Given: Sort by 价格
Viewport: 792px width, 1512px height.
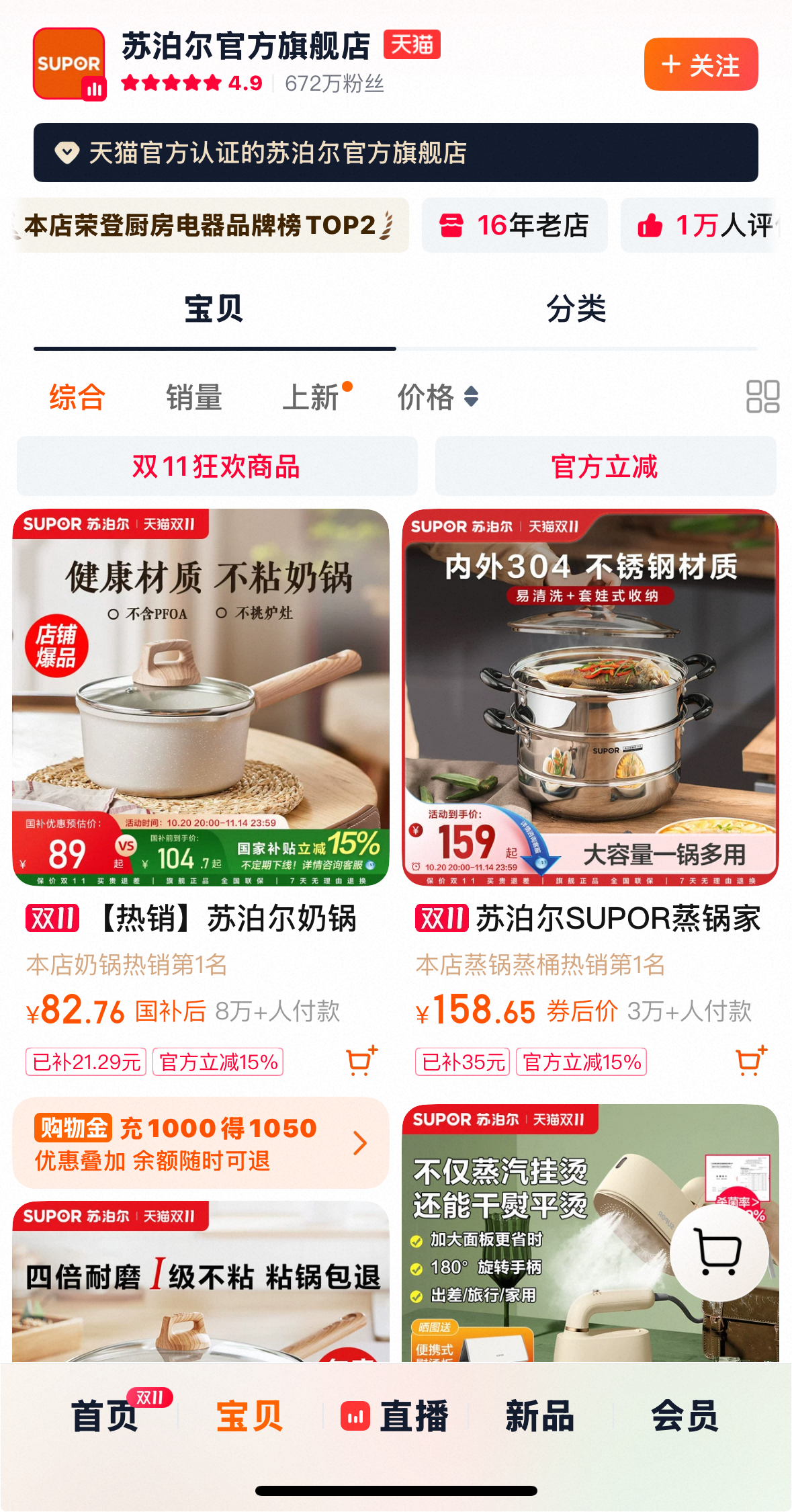Looking at the screenshot, I should pyautogui.click(x=437, y=397).
